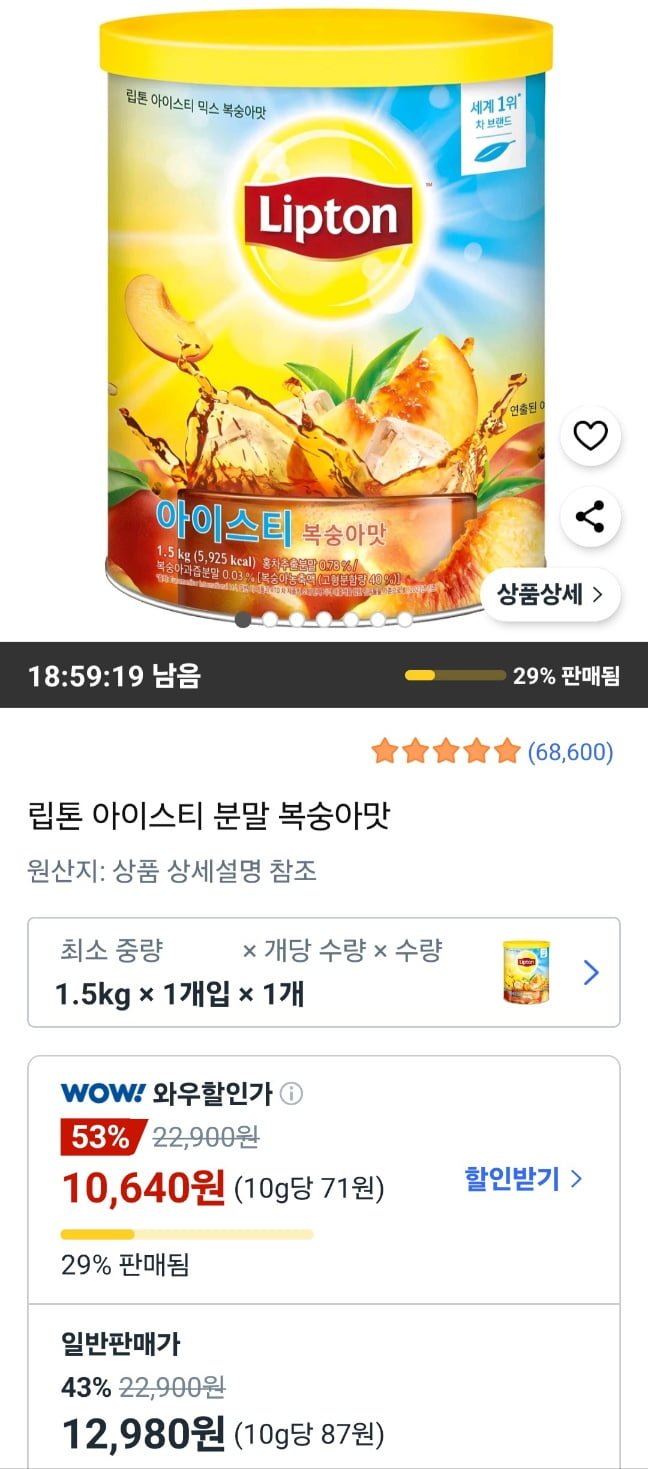
Task: Open the 1.5kg × 1개입 option selector
Action: (x=323, y=972)
